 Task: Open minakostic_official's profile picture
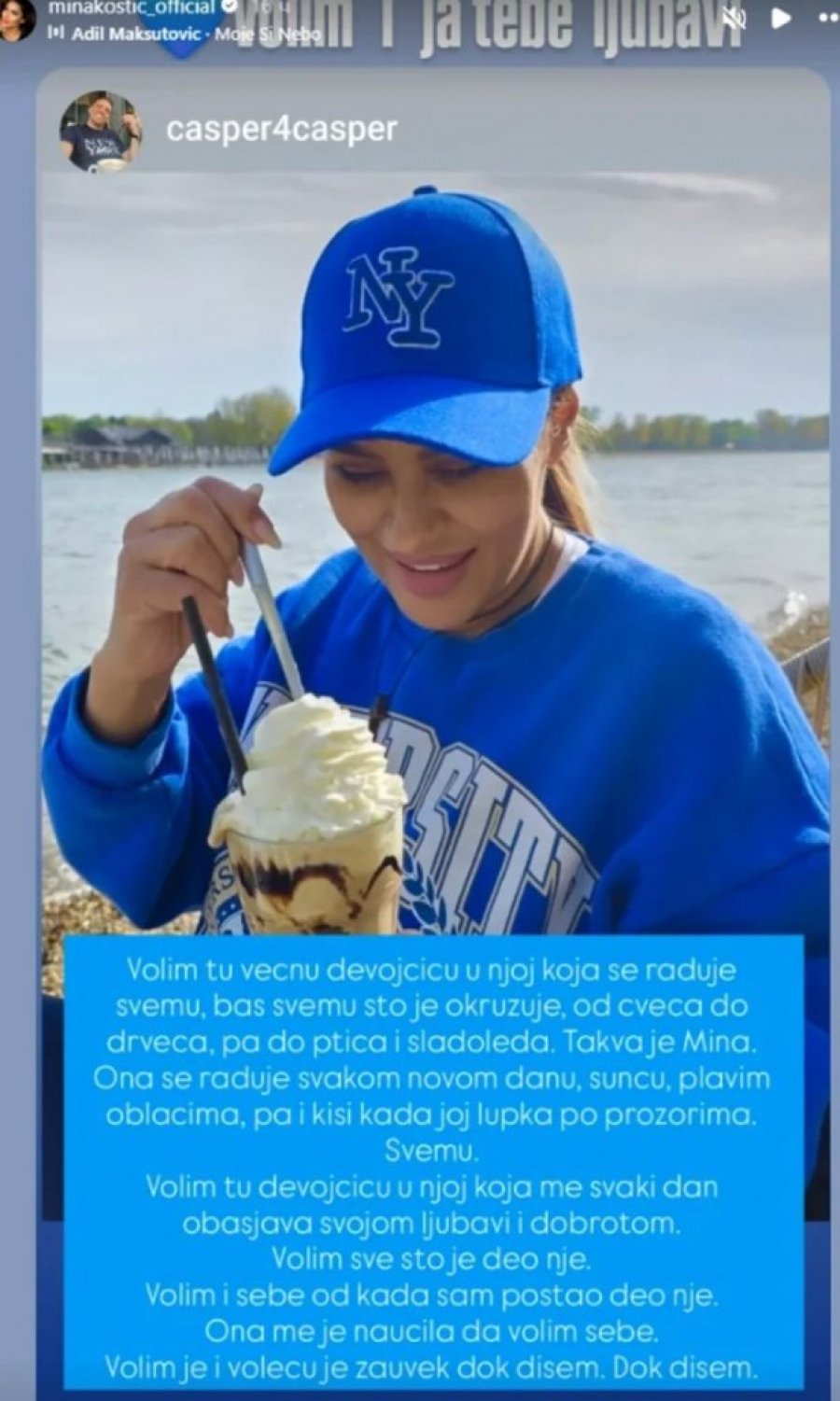[x=16, y=19]
